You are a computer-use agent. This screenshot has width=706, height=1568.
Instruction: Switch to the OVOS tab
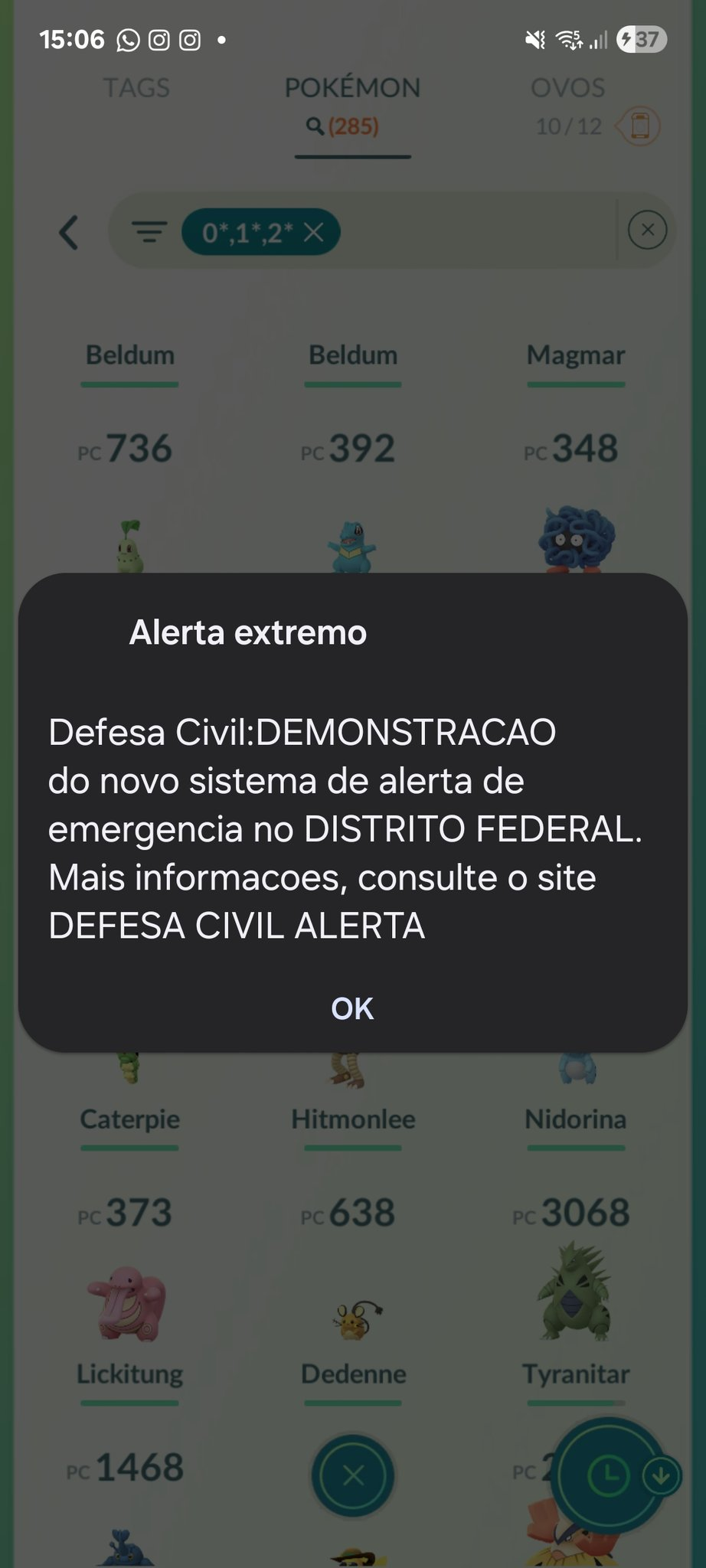[568, 88]
